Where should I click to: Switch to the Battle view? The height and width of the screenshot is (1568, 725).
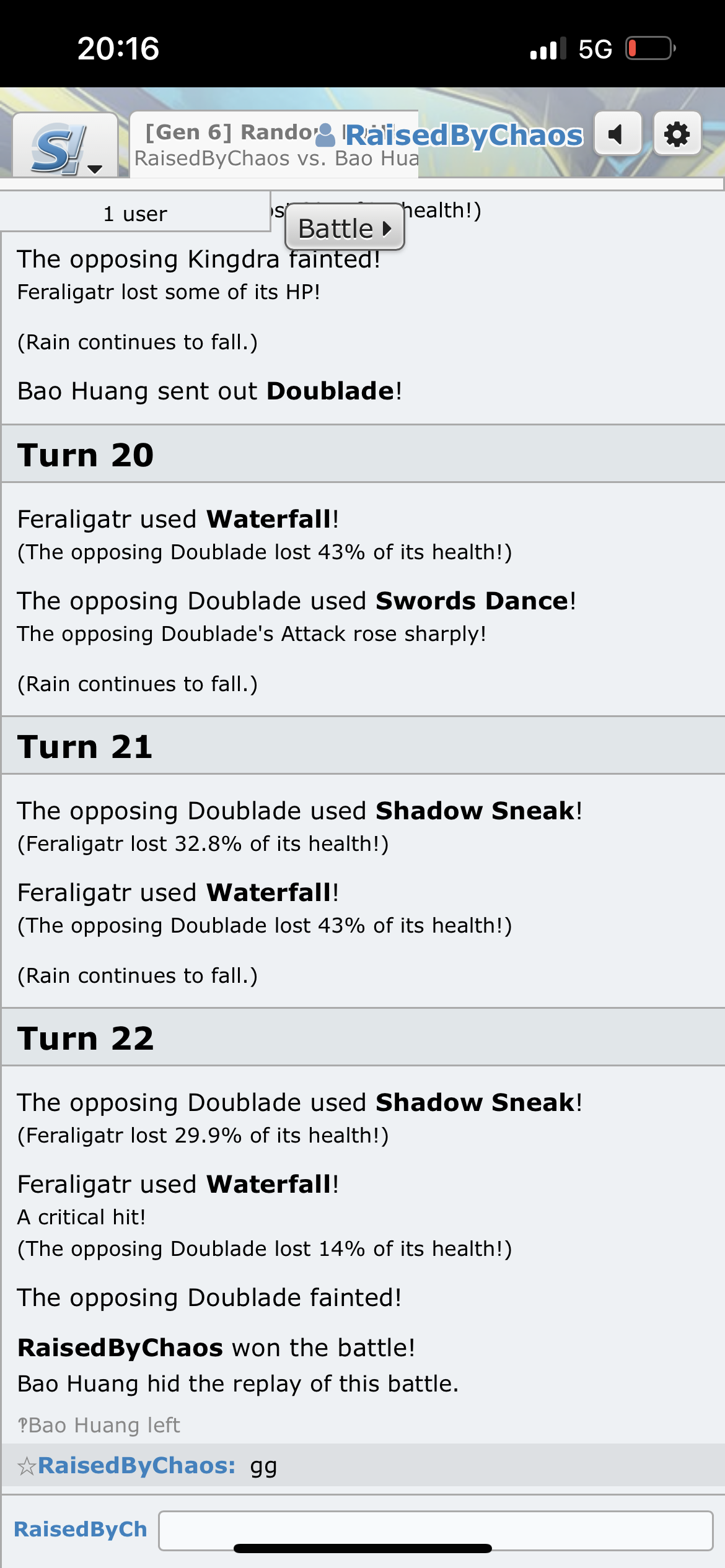click(345, 228)
